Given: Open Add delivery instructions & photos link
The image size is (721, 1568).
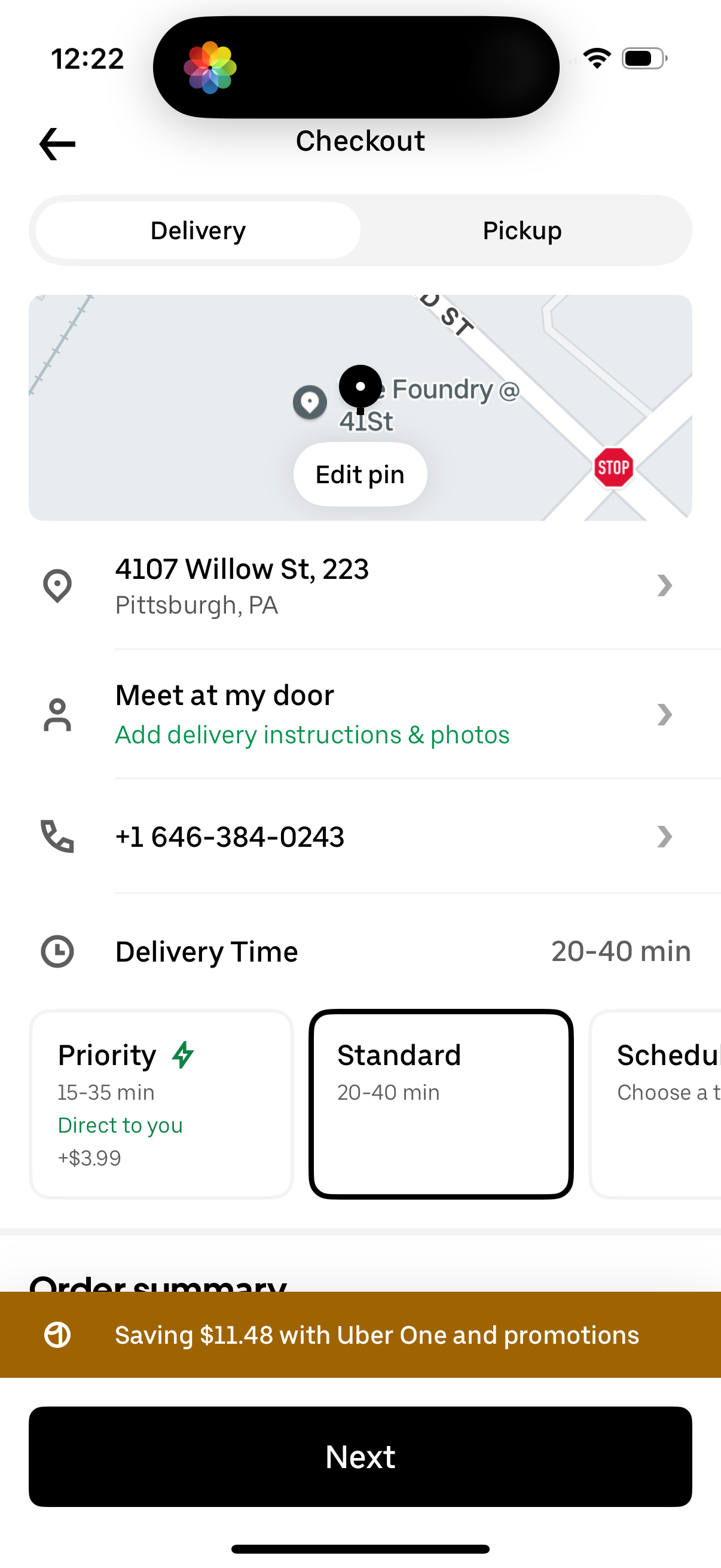Looking at the screenshot, I should point(312,735).
